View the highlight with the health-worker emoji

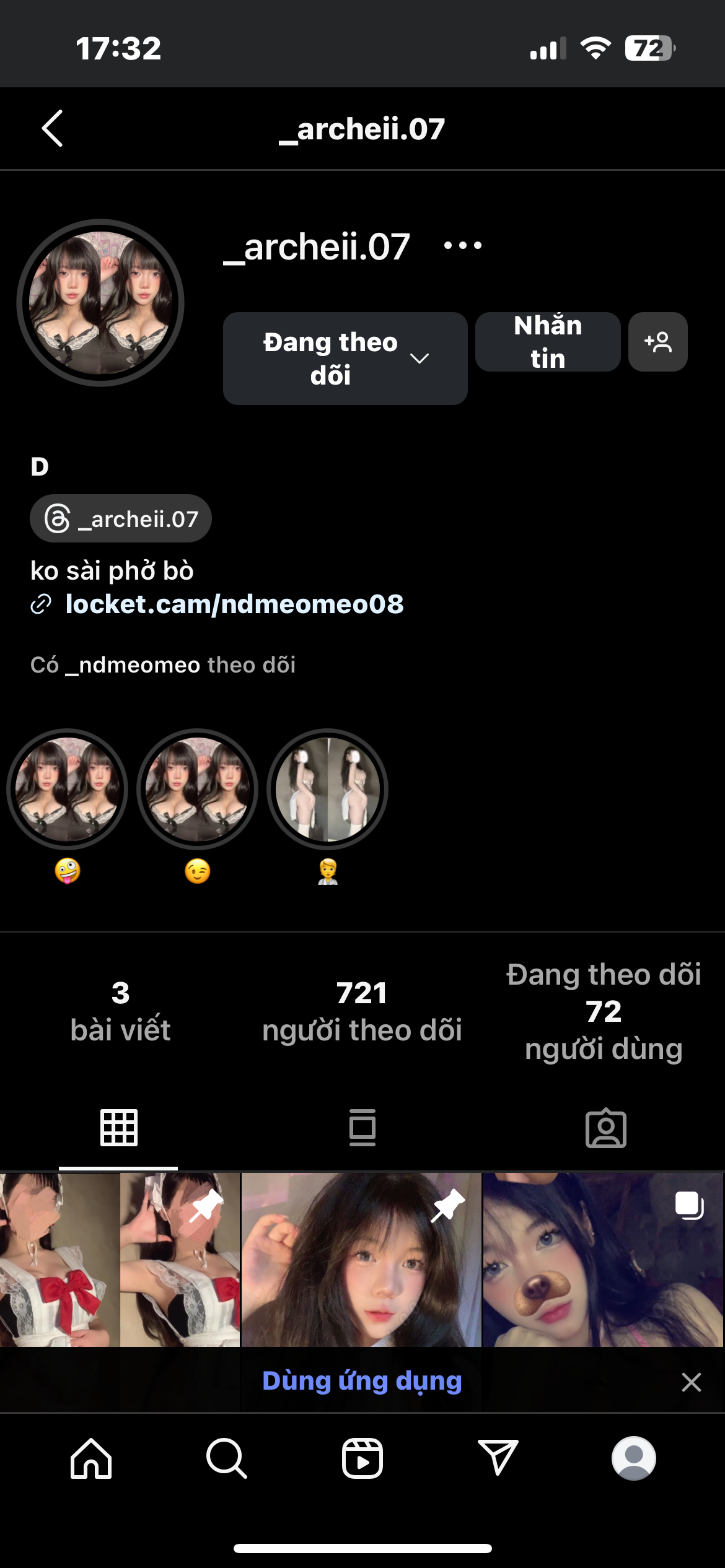tap(328, 790)
